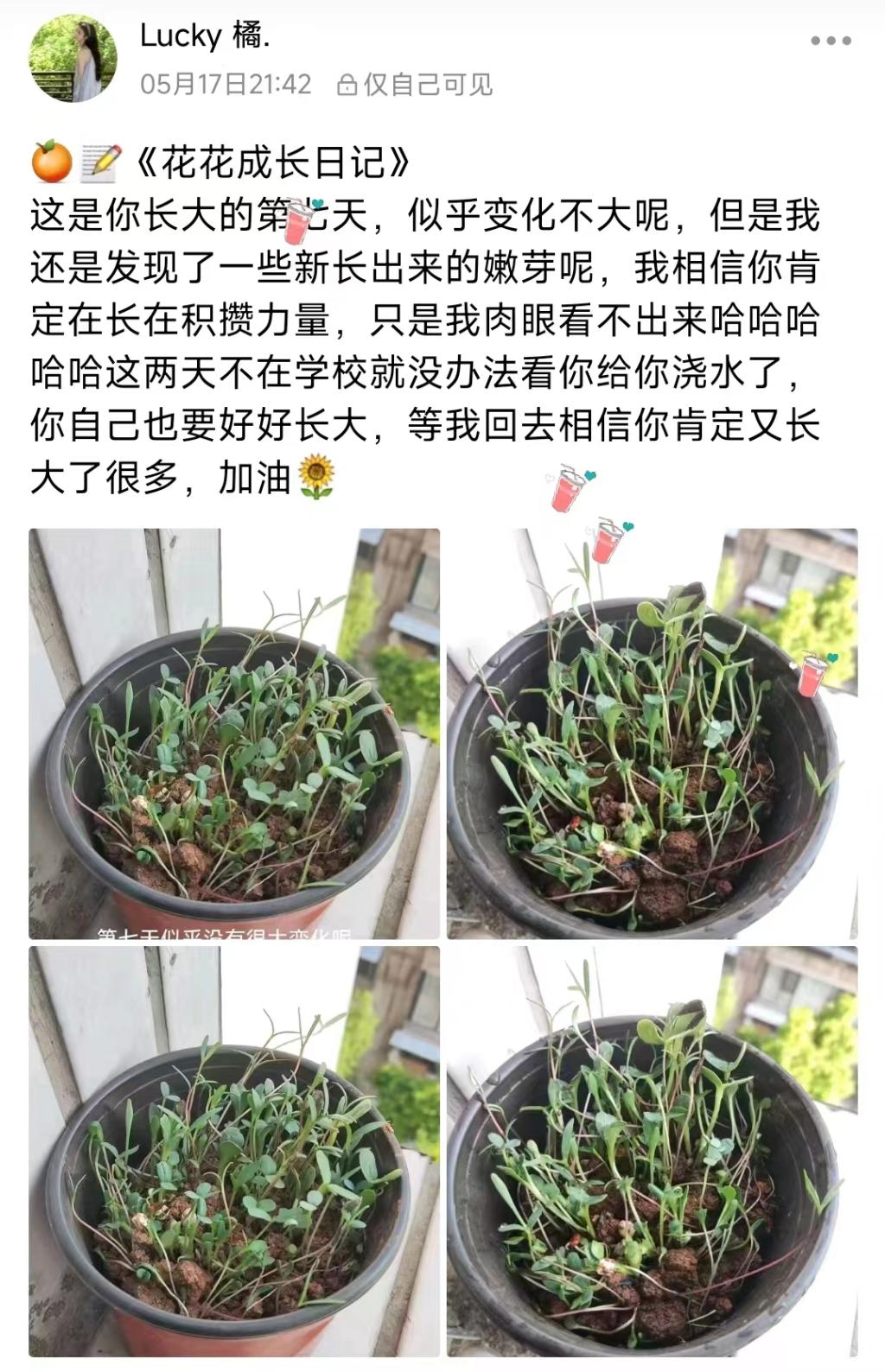Image resolution: width=885 pixels, height=1372 pixels.
Task: Open the second flower pot photo
Action: click(x=652, y=734)
